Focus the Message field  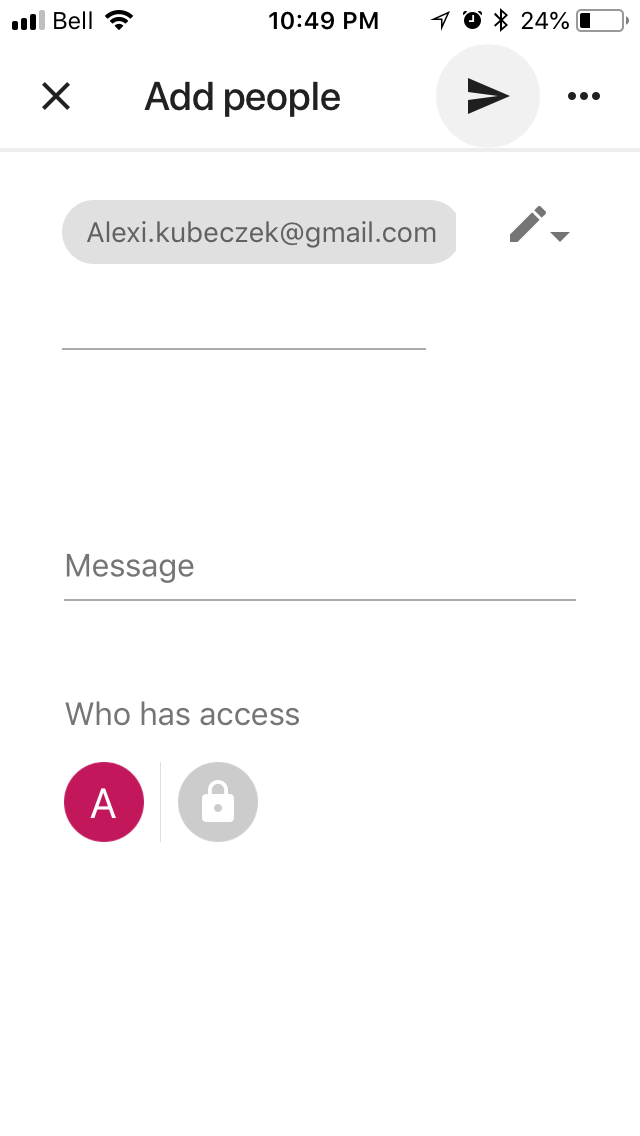tap(318, 567)
